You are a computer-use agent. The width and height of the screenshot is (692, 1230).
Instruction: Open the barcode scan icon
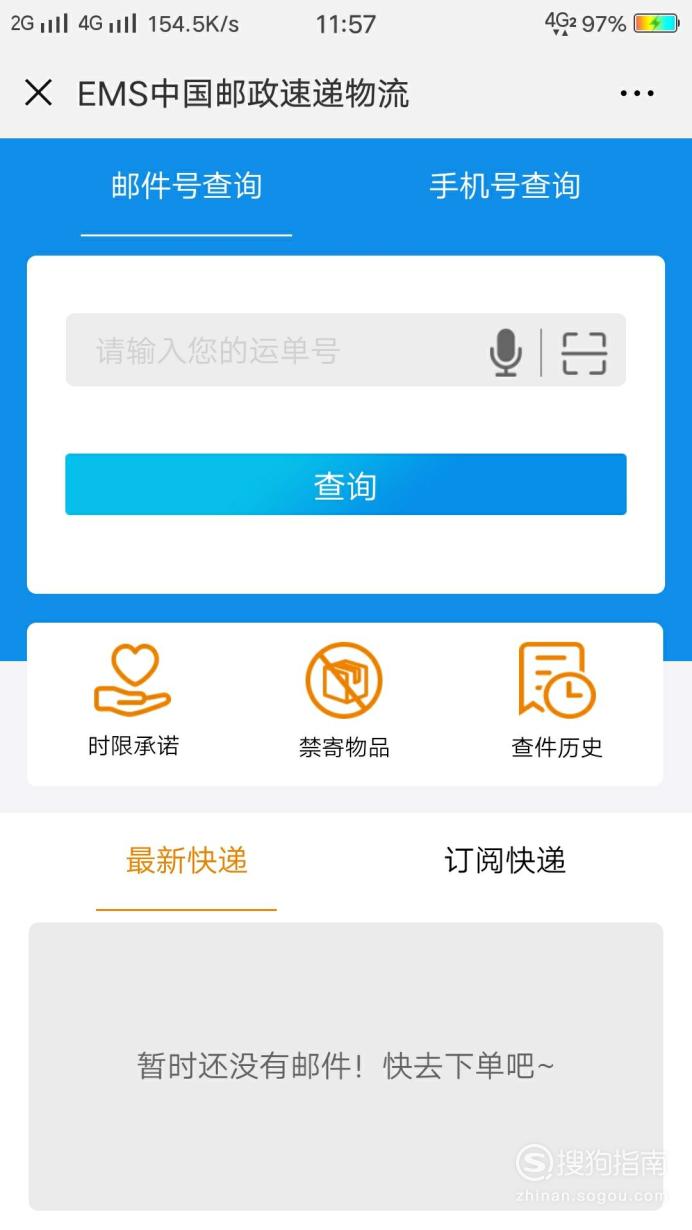584,352
